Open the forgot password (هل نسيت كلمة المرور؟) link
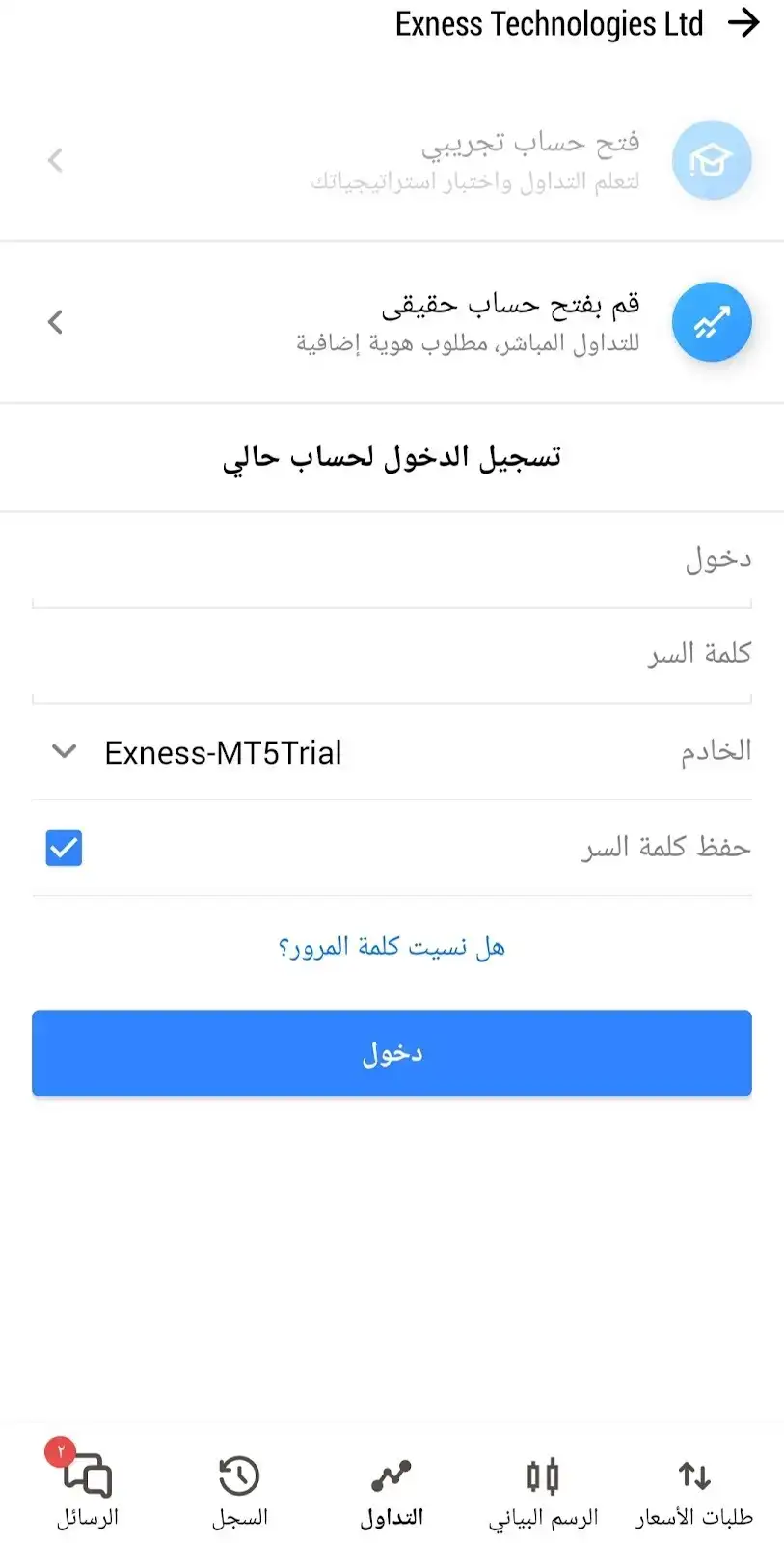The image size is (784, 1543). click(392, 946)
